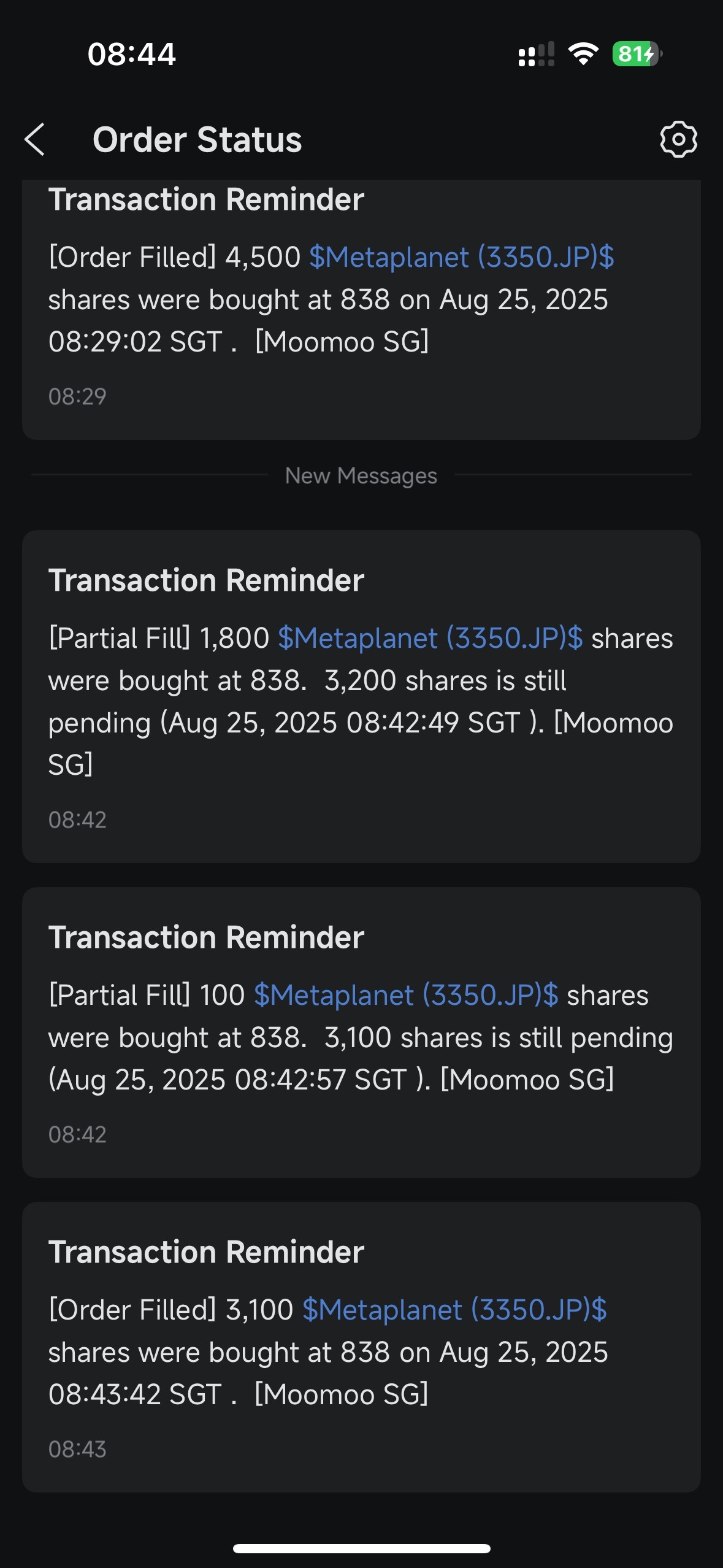The width and height of the screenshot is (723, 1568).
Task: Go back from Order Status
Action: point(35,139)
